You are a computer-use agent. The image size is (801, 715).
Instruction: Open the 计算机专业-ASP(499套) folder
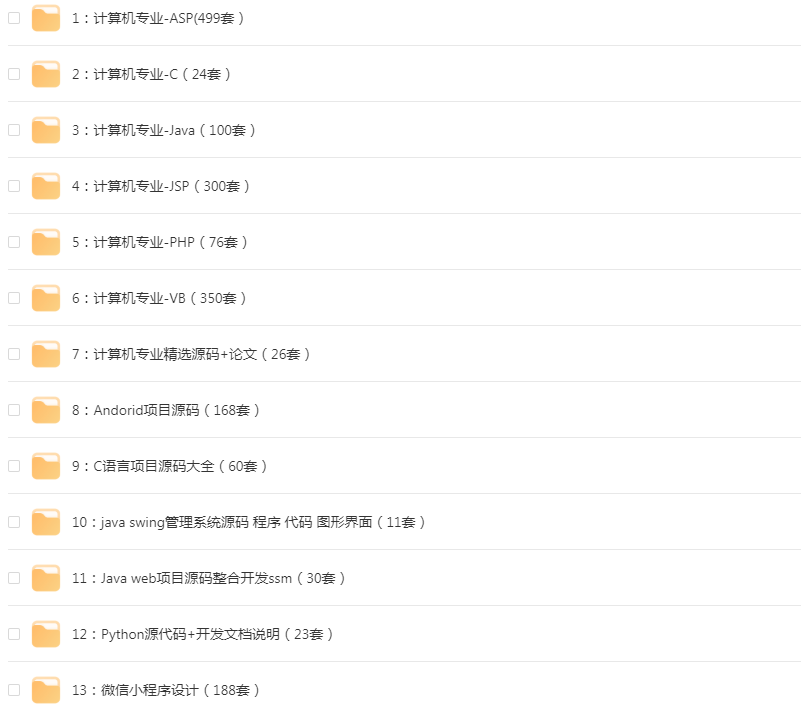coord(158,18)
